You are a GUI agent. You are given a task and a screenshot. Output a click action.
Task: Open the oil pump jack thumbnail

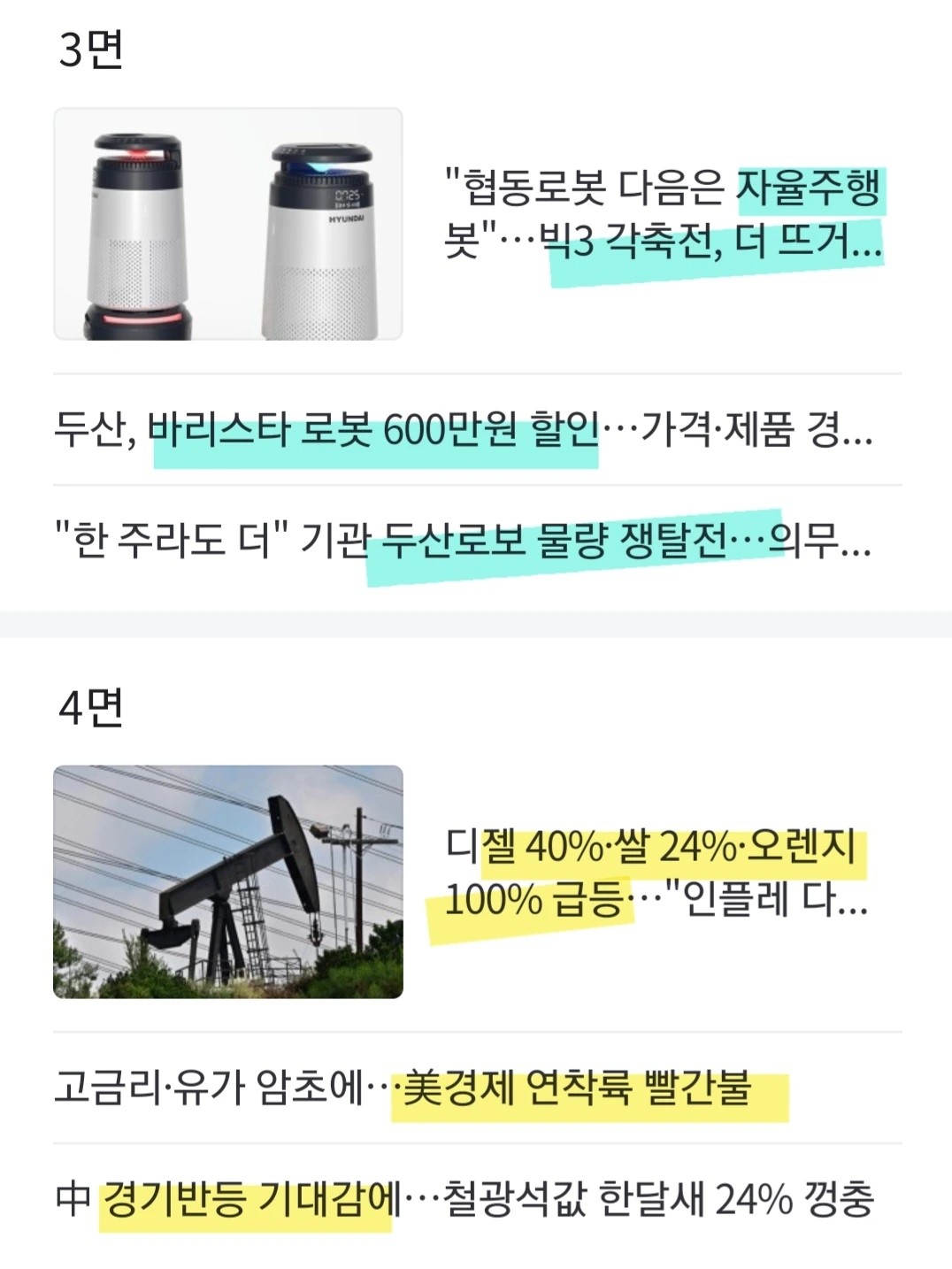coord(228,882)
